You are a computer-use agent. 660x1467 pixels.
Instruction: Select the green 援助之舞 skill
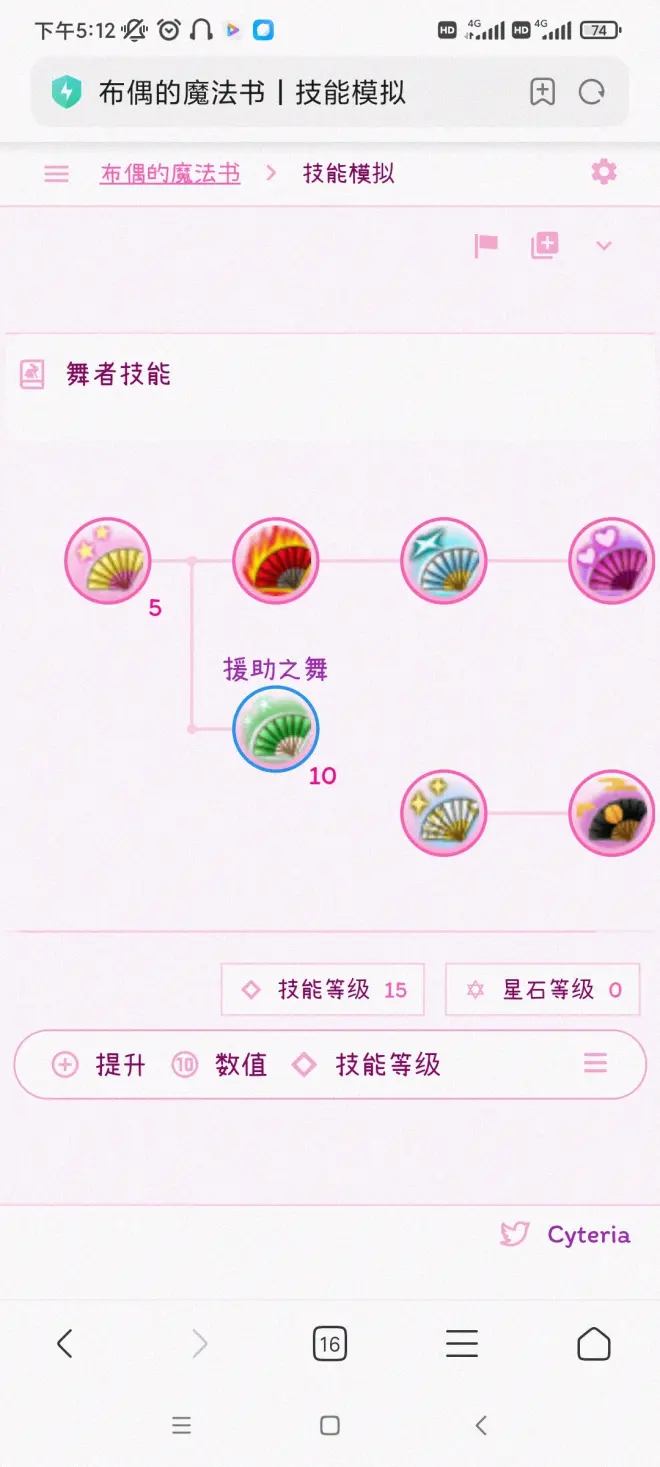coord(275,728)
